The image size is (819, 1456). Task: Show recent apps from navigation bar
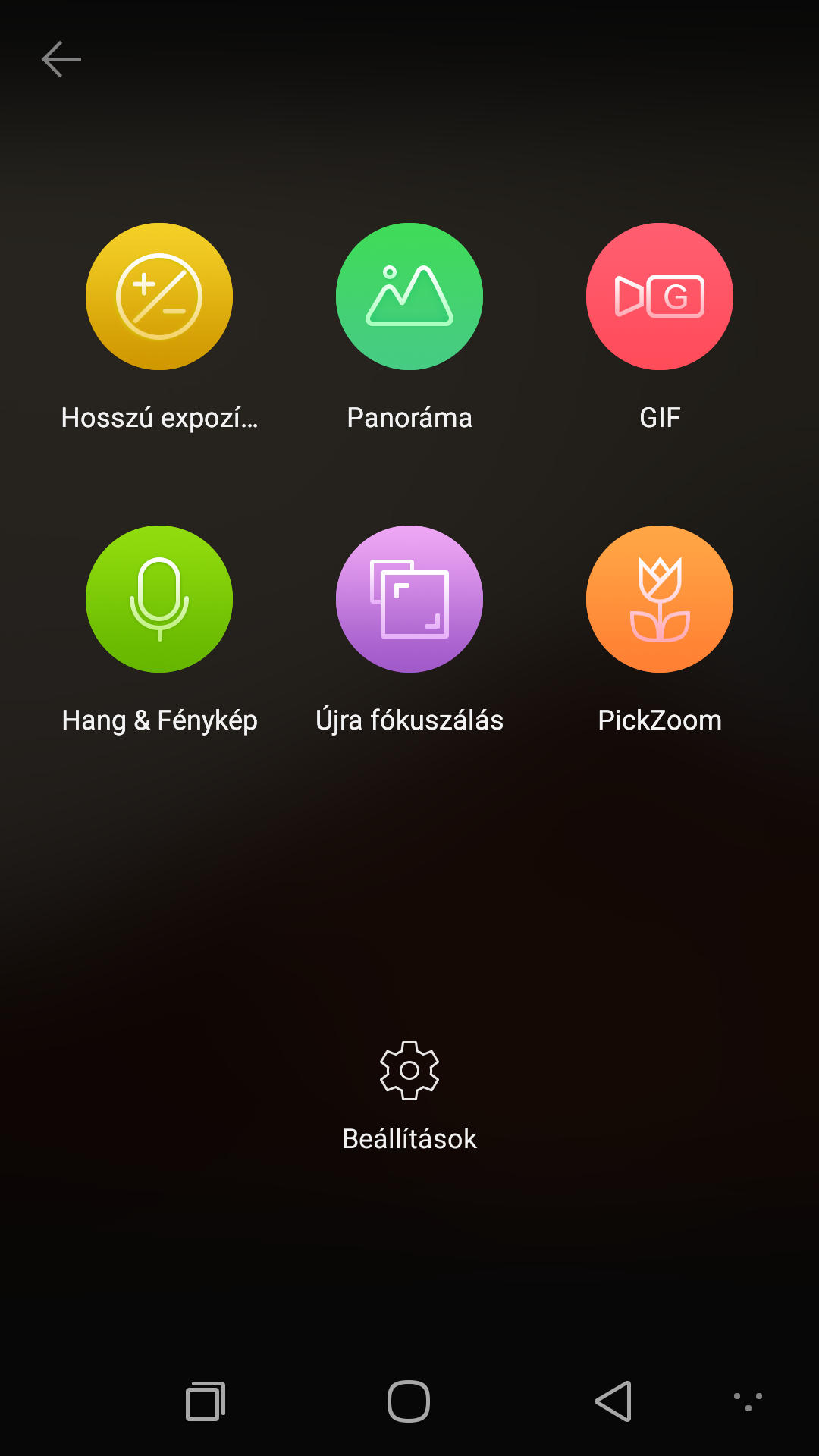[x=206, y=1401]
